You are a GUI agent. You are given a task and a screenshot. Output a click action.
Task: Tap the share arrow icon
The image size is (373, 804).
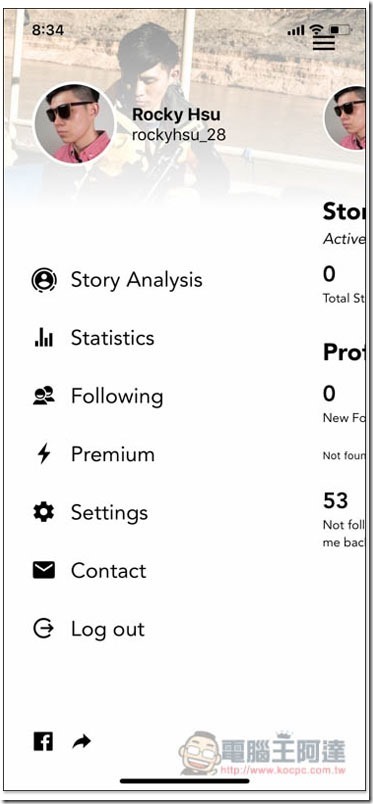tap(81, 741)
